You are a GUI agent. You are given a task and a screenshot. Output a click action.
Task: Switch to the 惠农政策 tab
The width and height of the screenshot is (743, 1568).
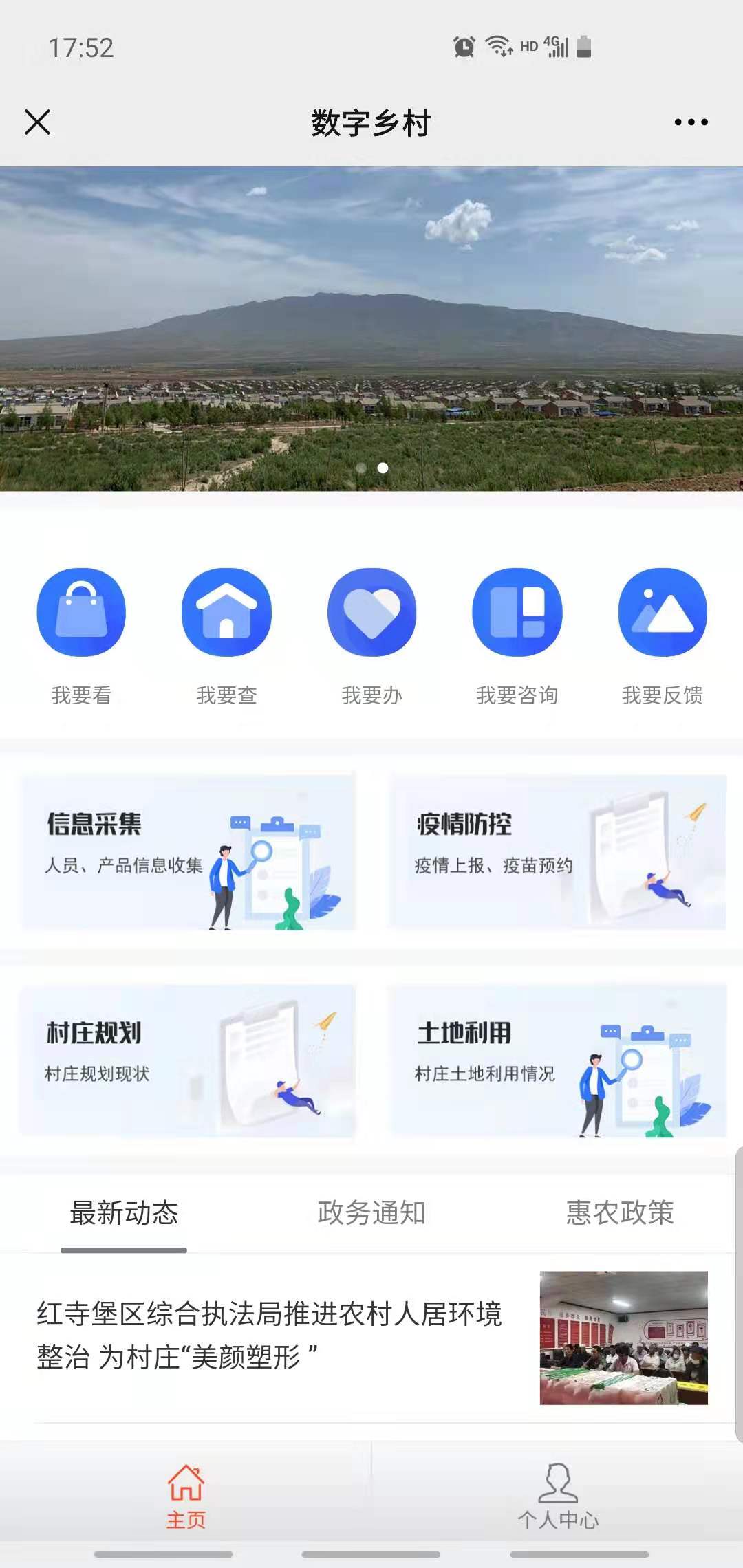pos(619,1213)
